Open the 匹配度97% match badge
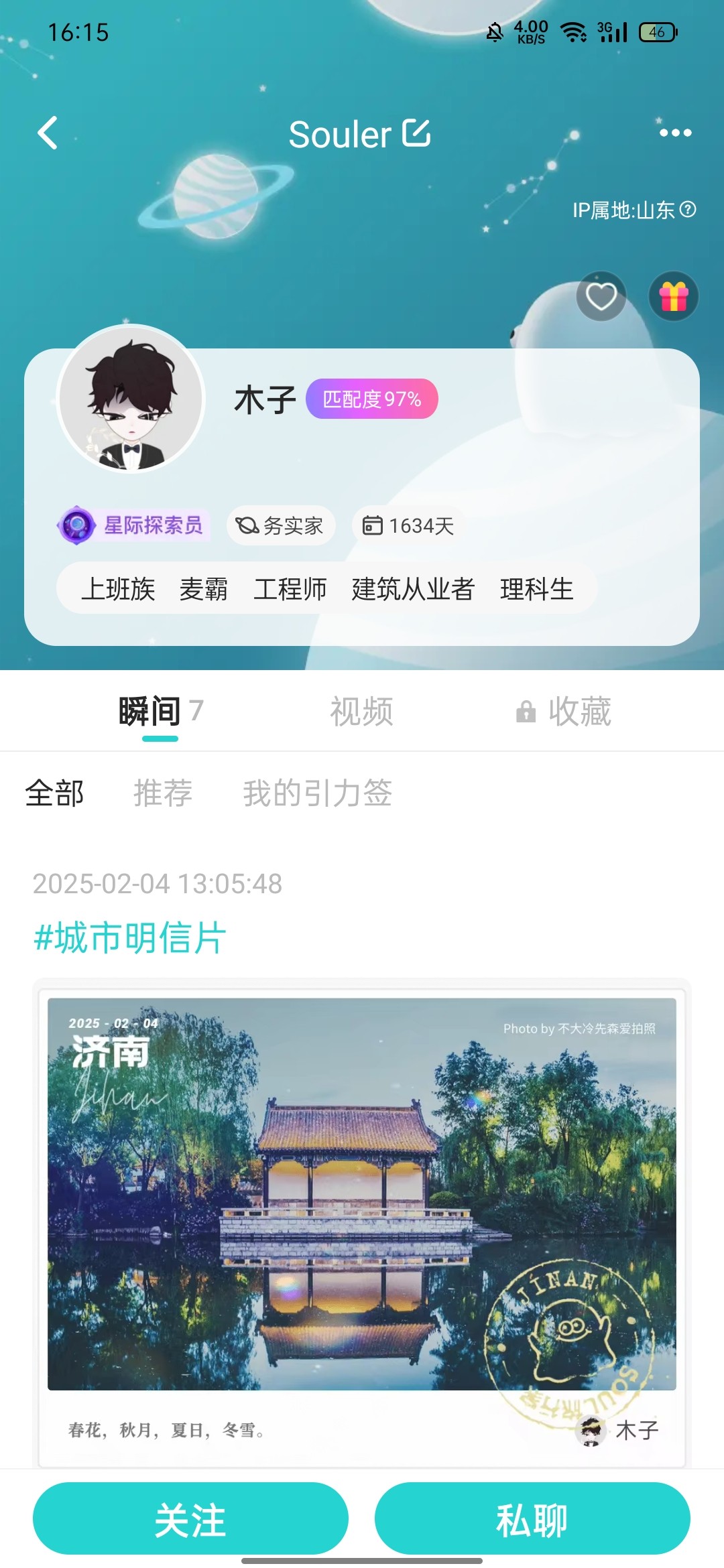 click(372, 399)
